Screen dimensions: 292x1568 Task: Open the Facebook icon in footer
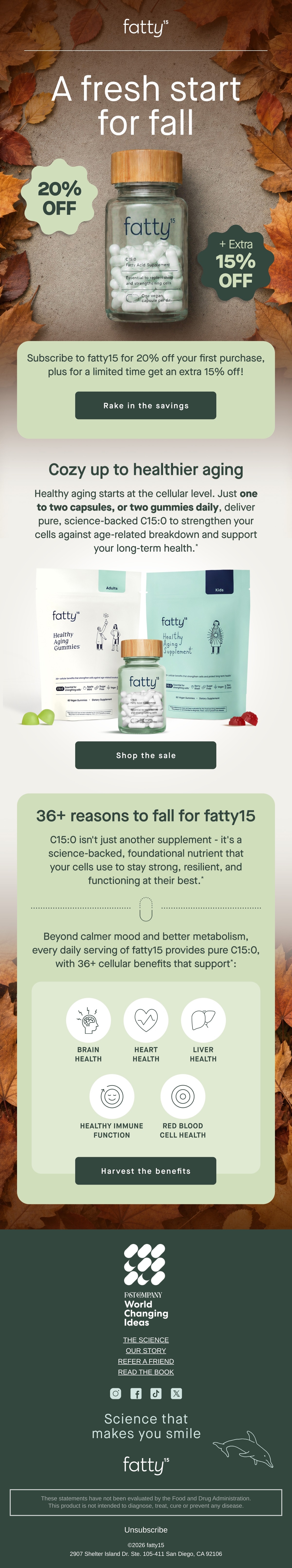pyautogui.click(x=136, y=1393)
